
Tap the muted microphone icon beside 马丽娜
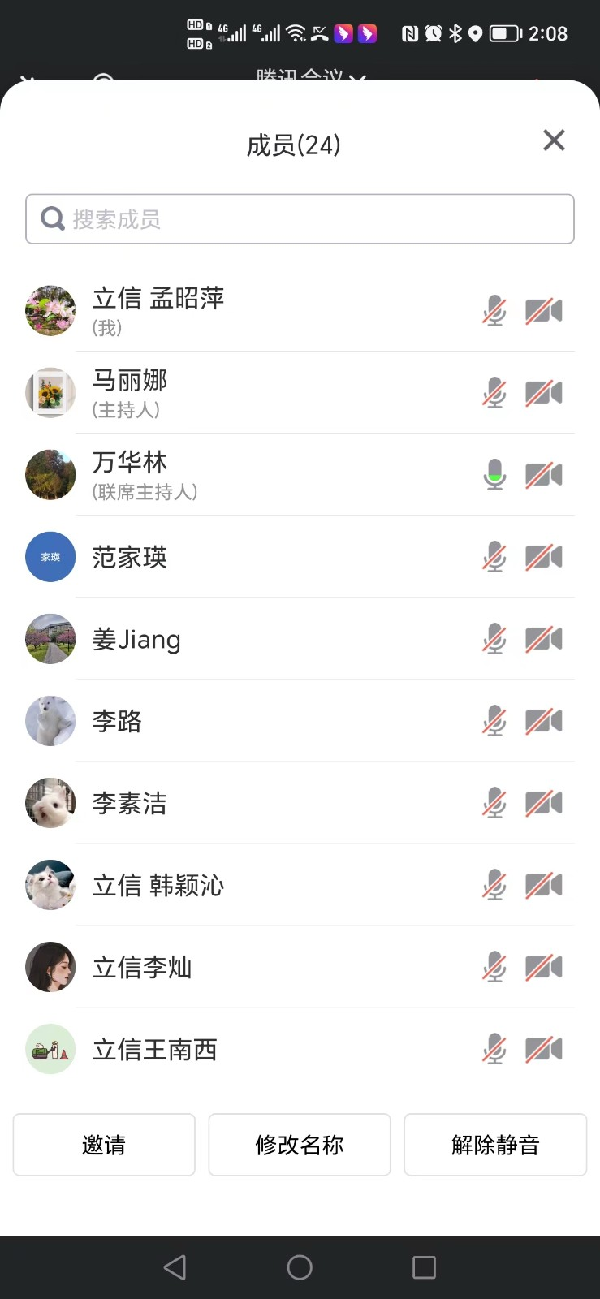tap(494, 392)
